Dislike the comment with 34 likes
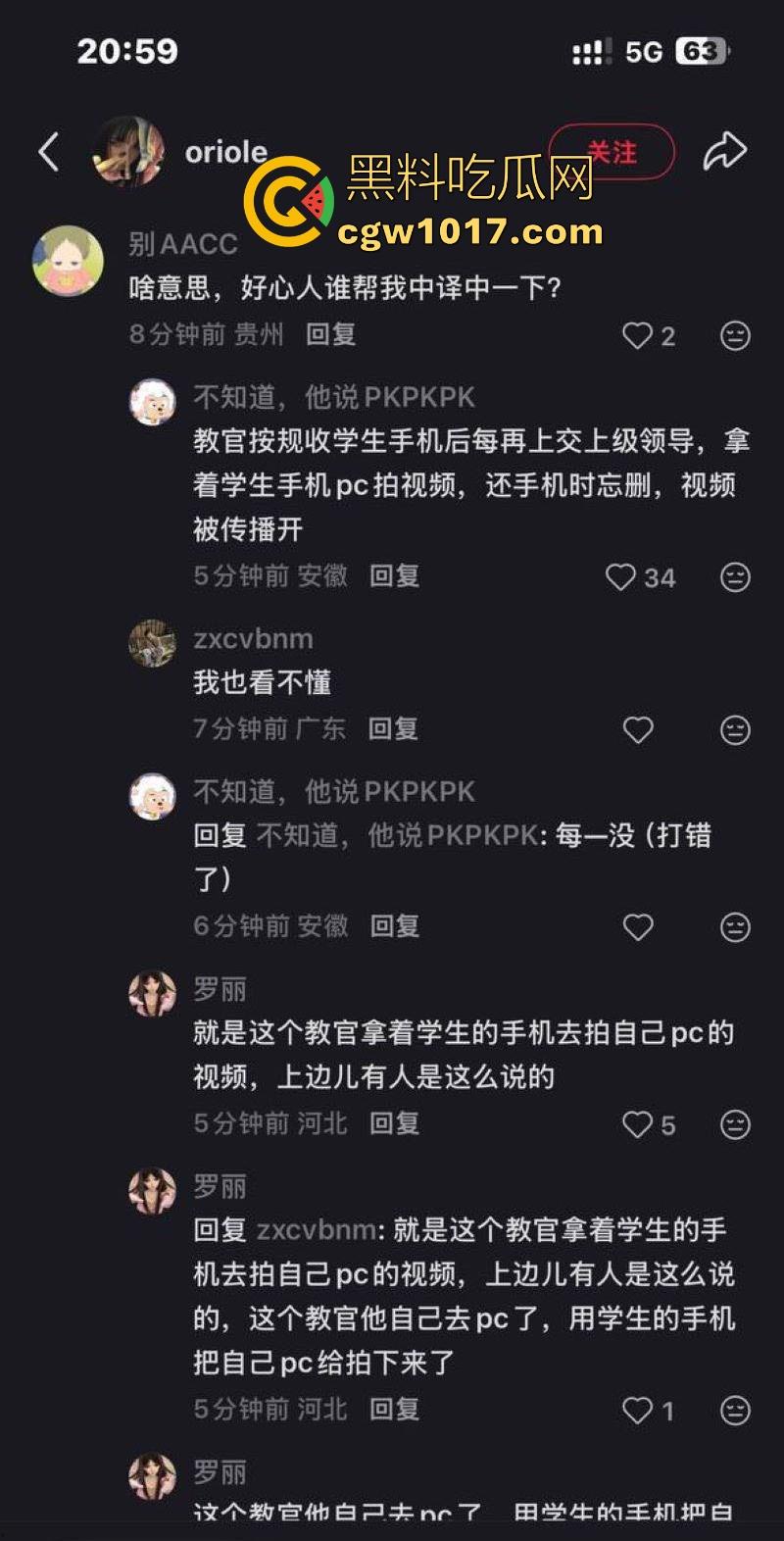Screen dimensions: 784x1541 [735, 577]
